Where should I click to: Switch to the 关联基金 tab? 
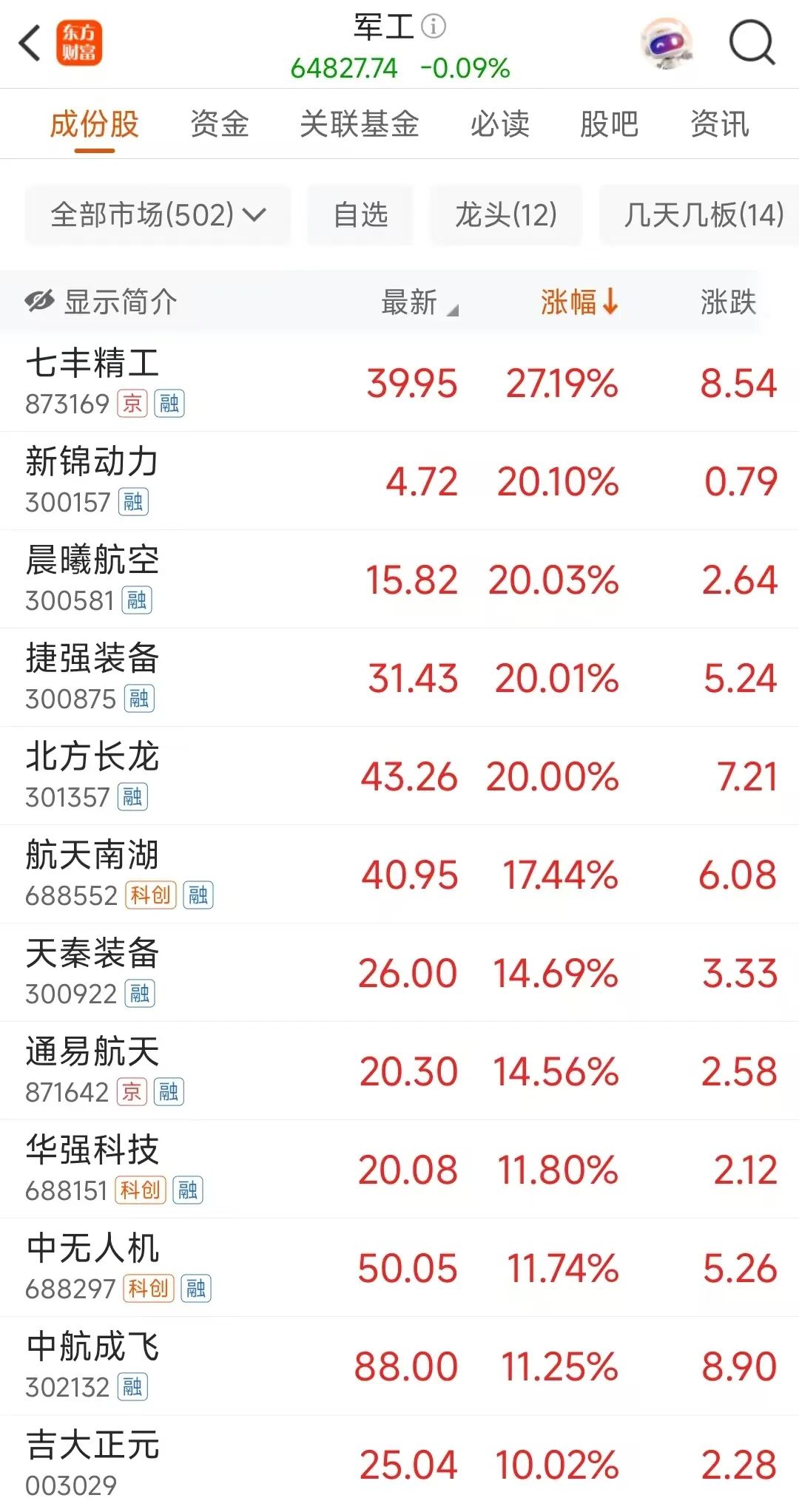[x=360, y=123]
